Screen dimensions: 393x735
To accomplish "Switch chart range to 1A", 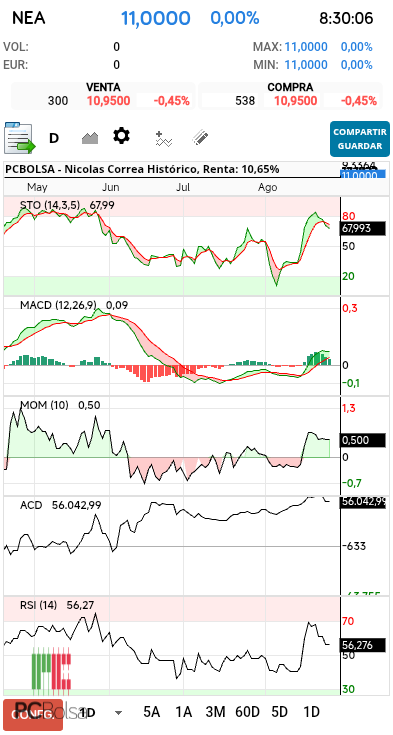I will pos(183,712).
